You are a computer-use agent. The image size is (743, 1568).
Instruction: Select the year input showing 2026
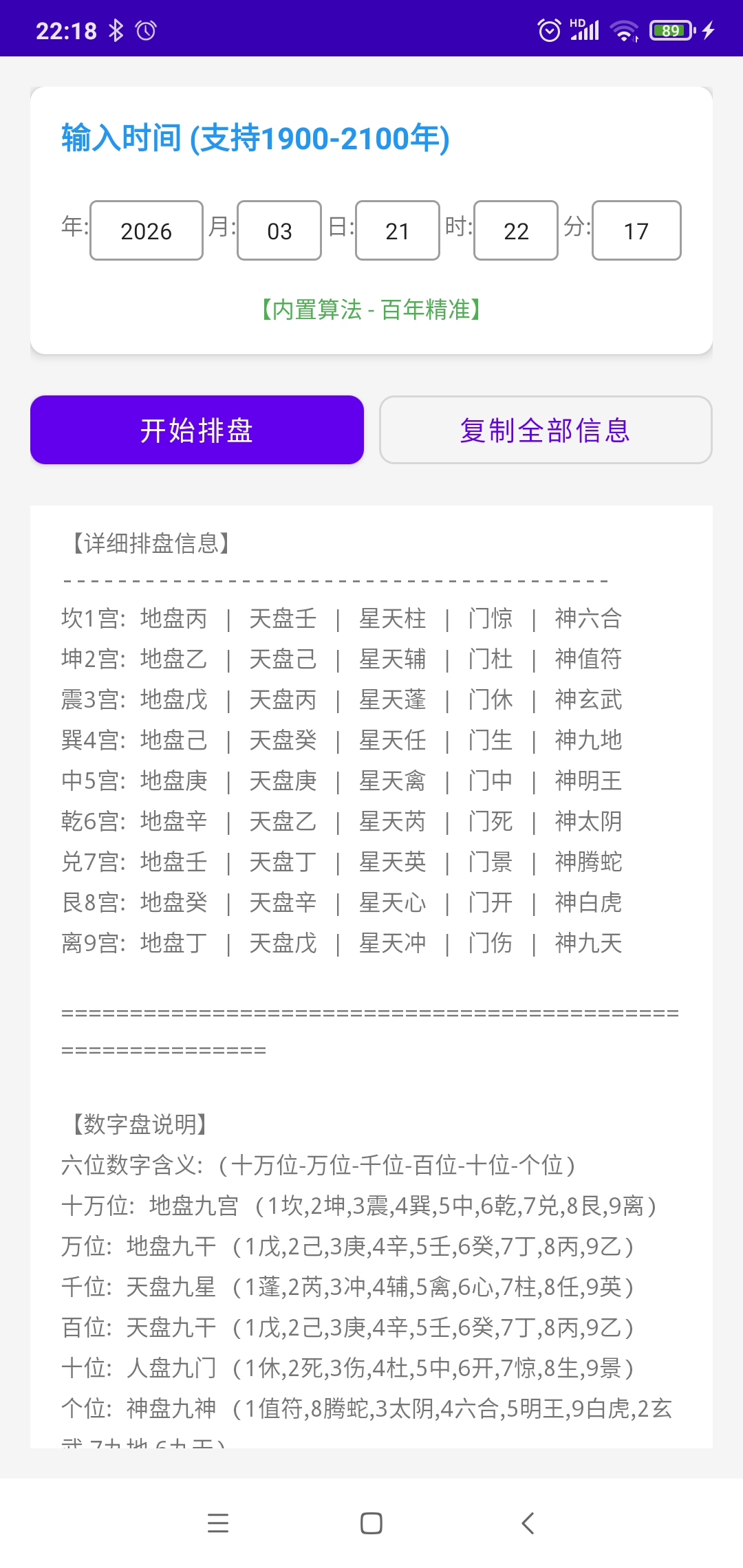[x=145, y=231]
